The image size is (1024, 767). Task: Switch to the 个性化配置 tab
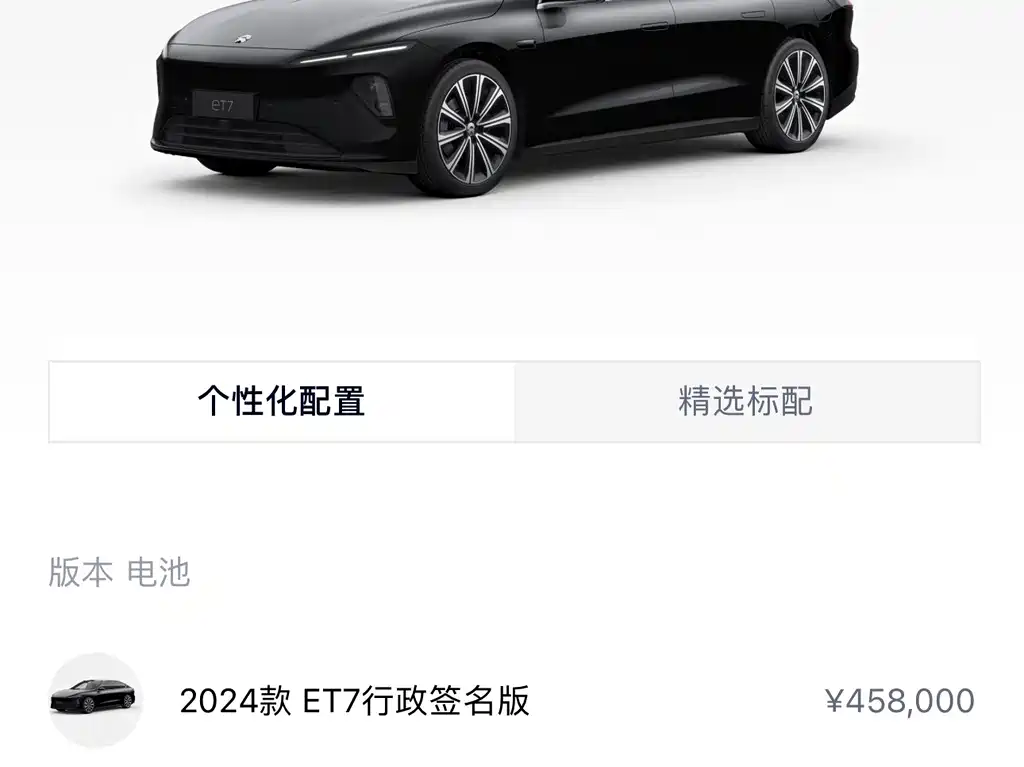pyautogui.click(x=281, y=401)
